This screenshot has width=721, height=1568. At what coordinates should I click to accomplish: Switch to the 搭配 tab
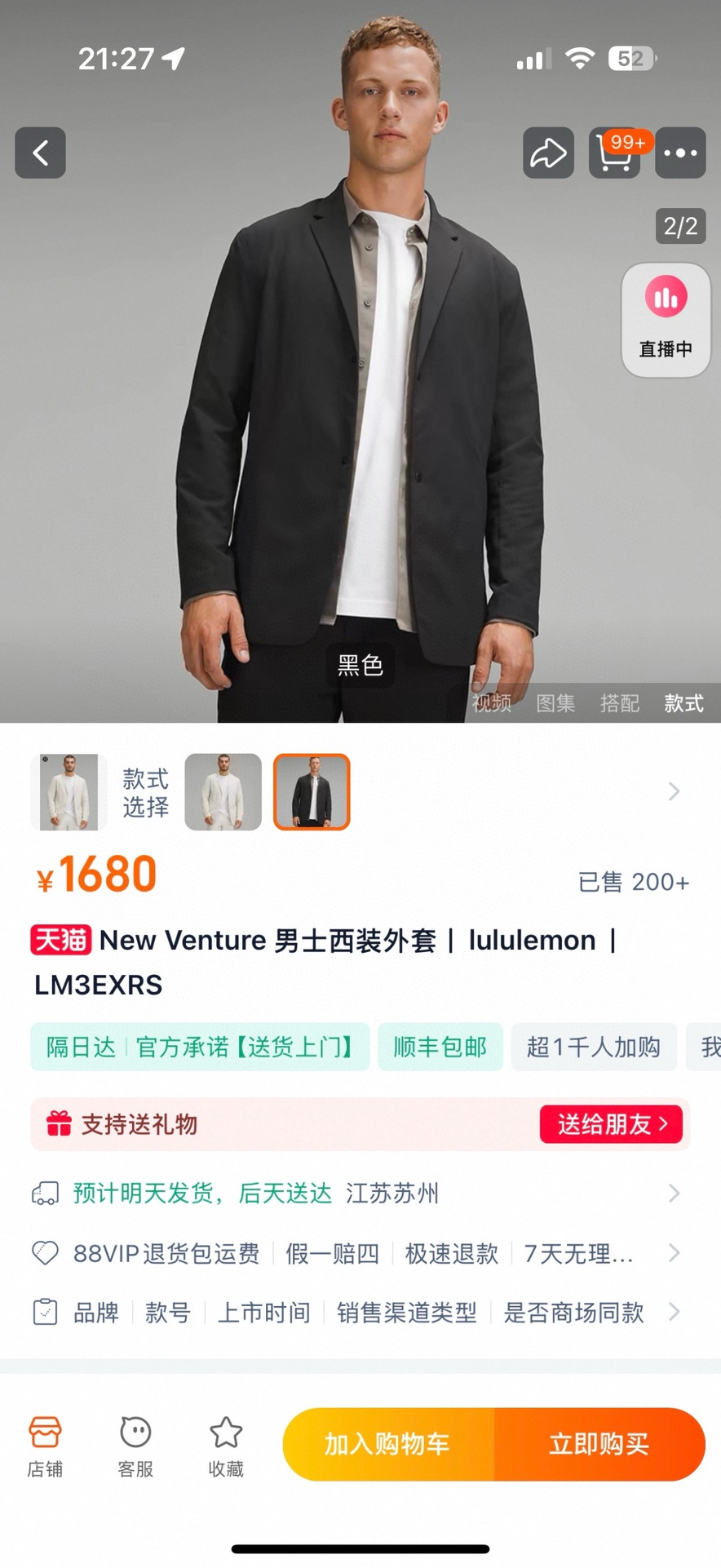click(x=620, y=703)
